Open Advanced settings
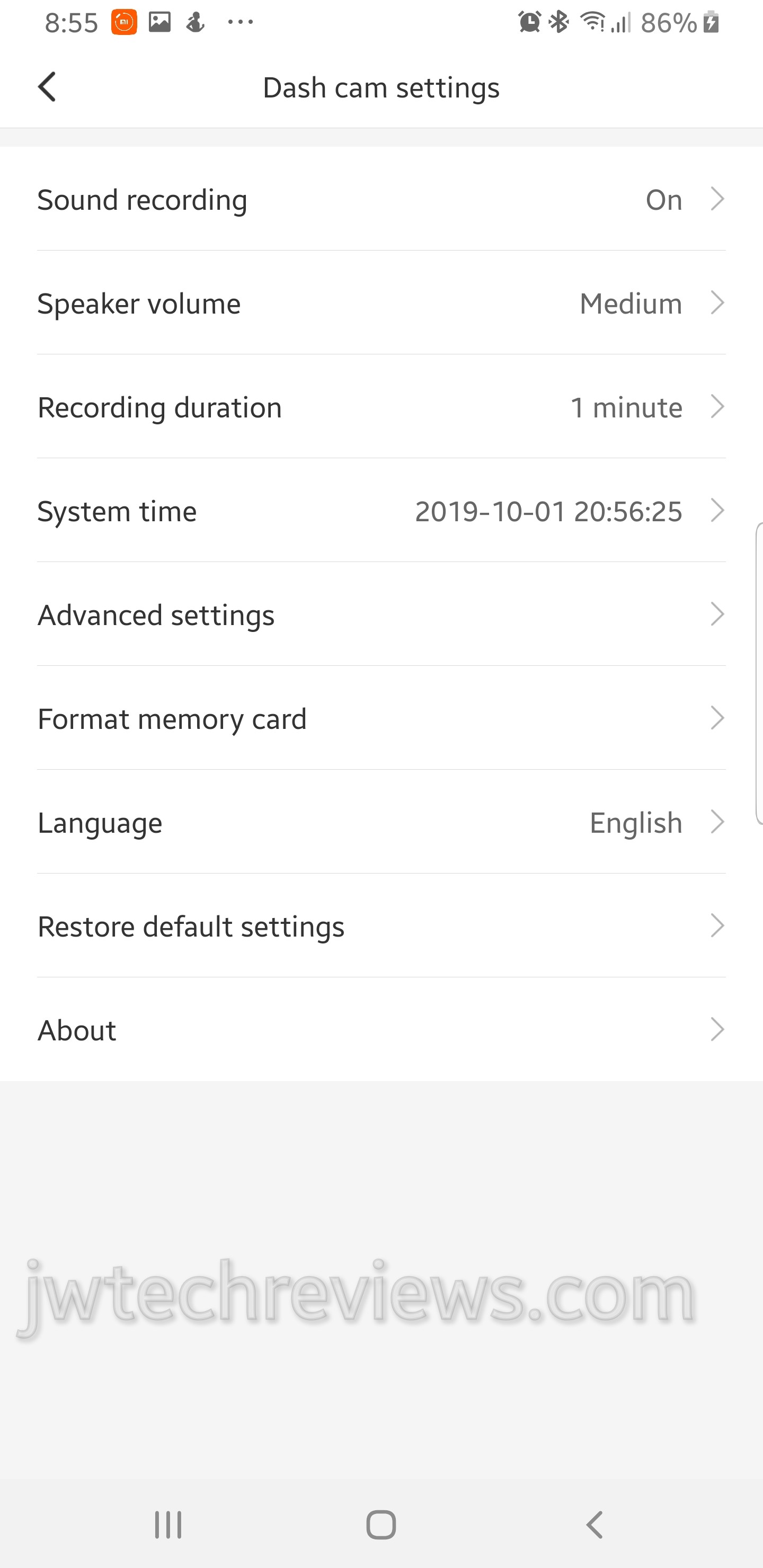Screen dimensions: 763x1568 [381, 615]
